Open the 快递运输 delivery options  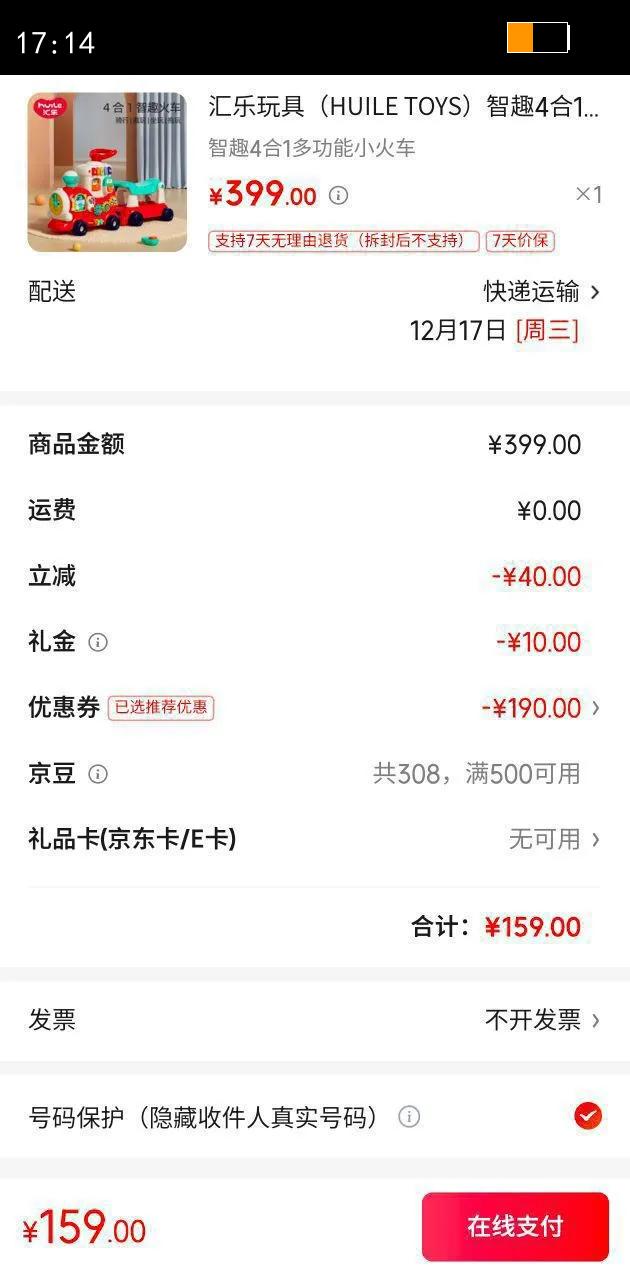[543, 292]
